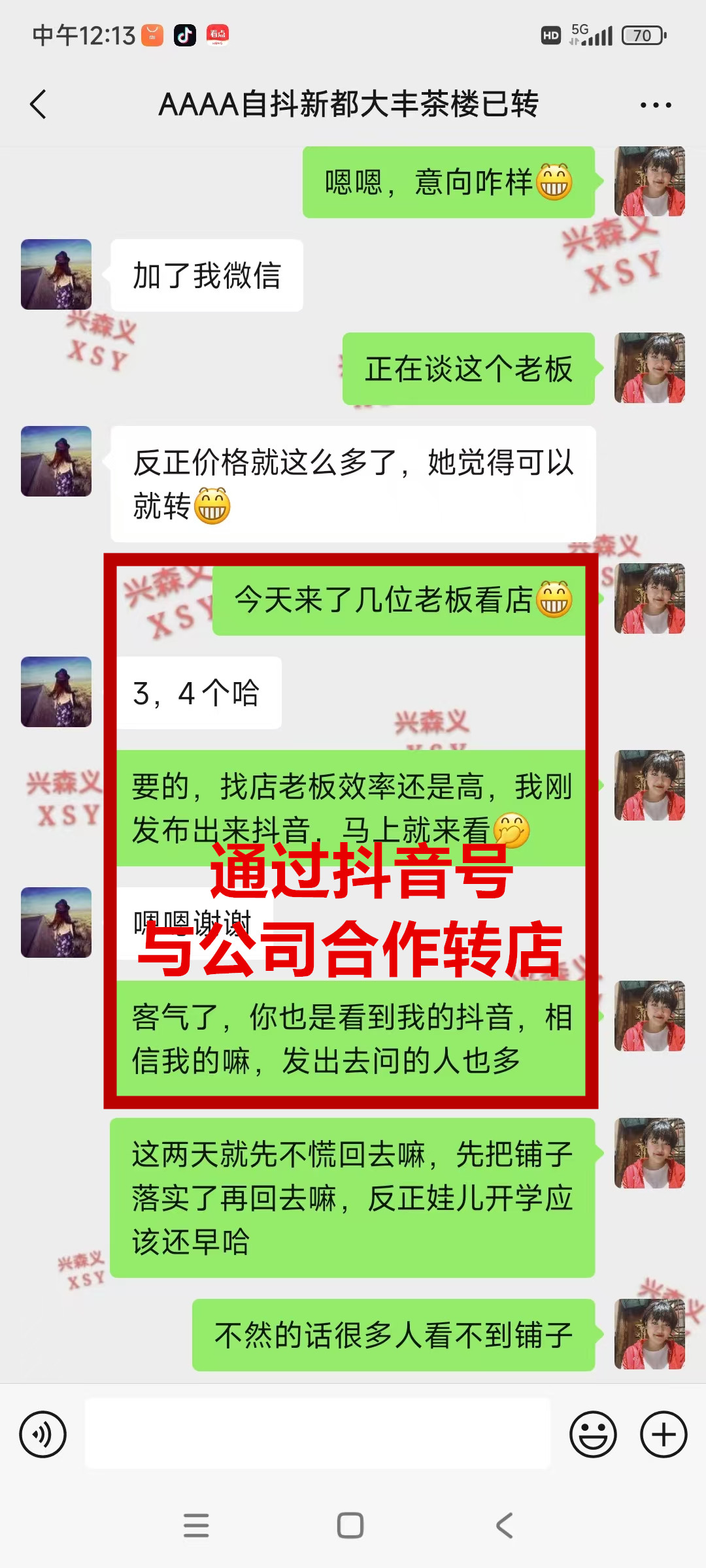Open contact avatar beside 加了我微信 message
Image resolution: width=706 pixels, height=1568 pixels.
pyautogui.click(x=56, y=274)
